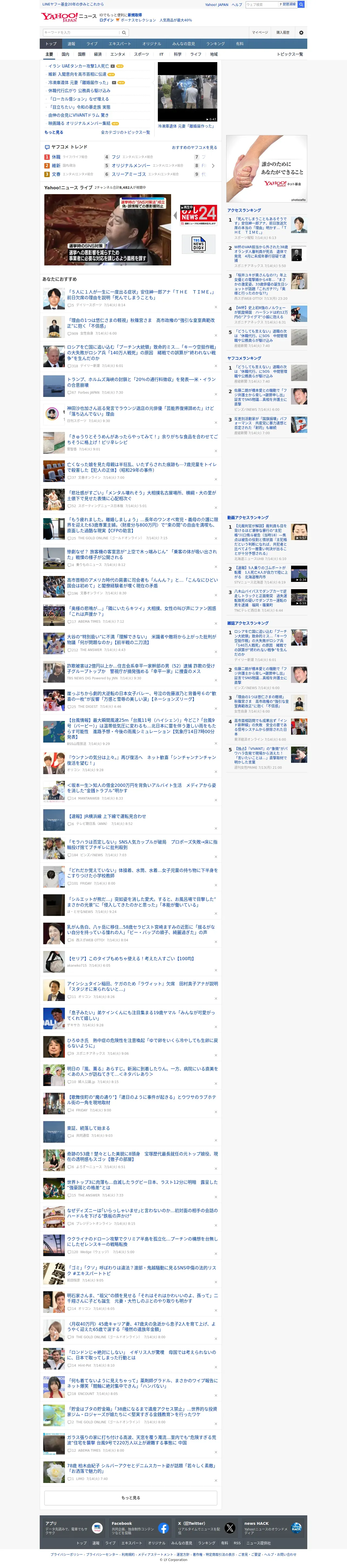Open the ログイン link
Image resolution: width=347 pixels, height=1568 pixels.
click(x=106, y=20)
